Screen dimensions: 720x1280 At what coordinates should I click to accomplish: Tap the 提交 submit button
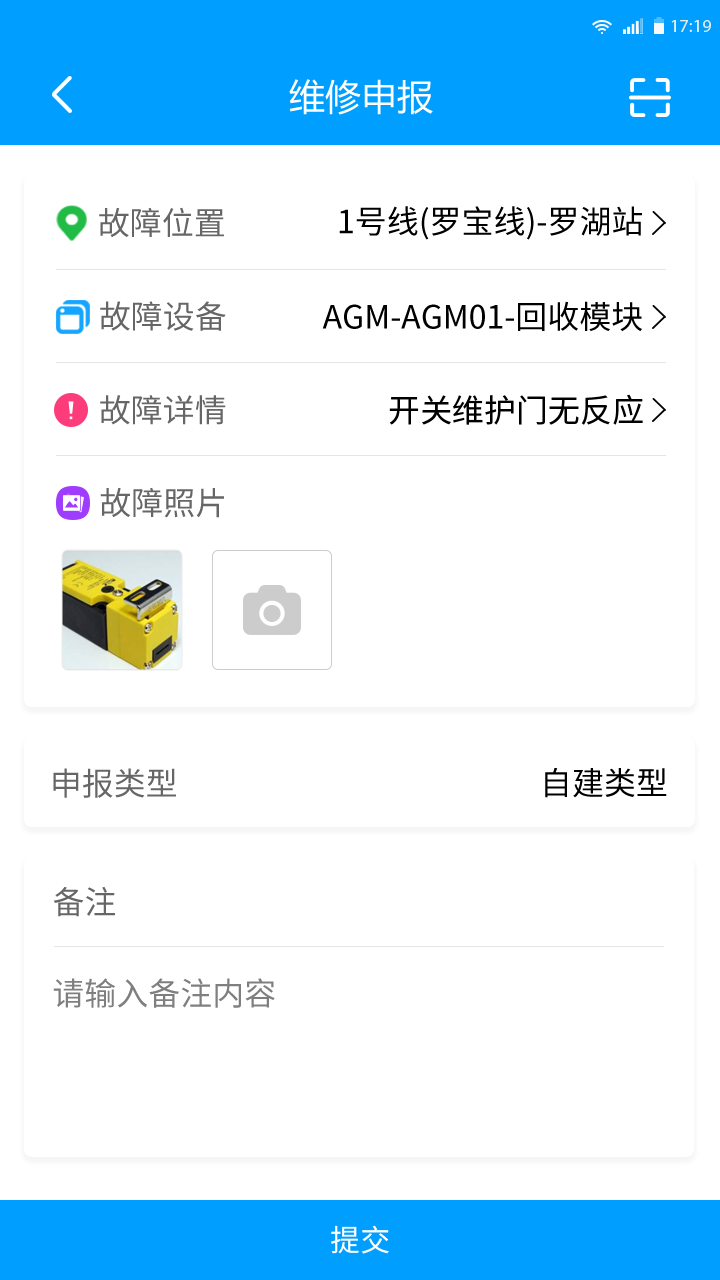coord(360,1238)
